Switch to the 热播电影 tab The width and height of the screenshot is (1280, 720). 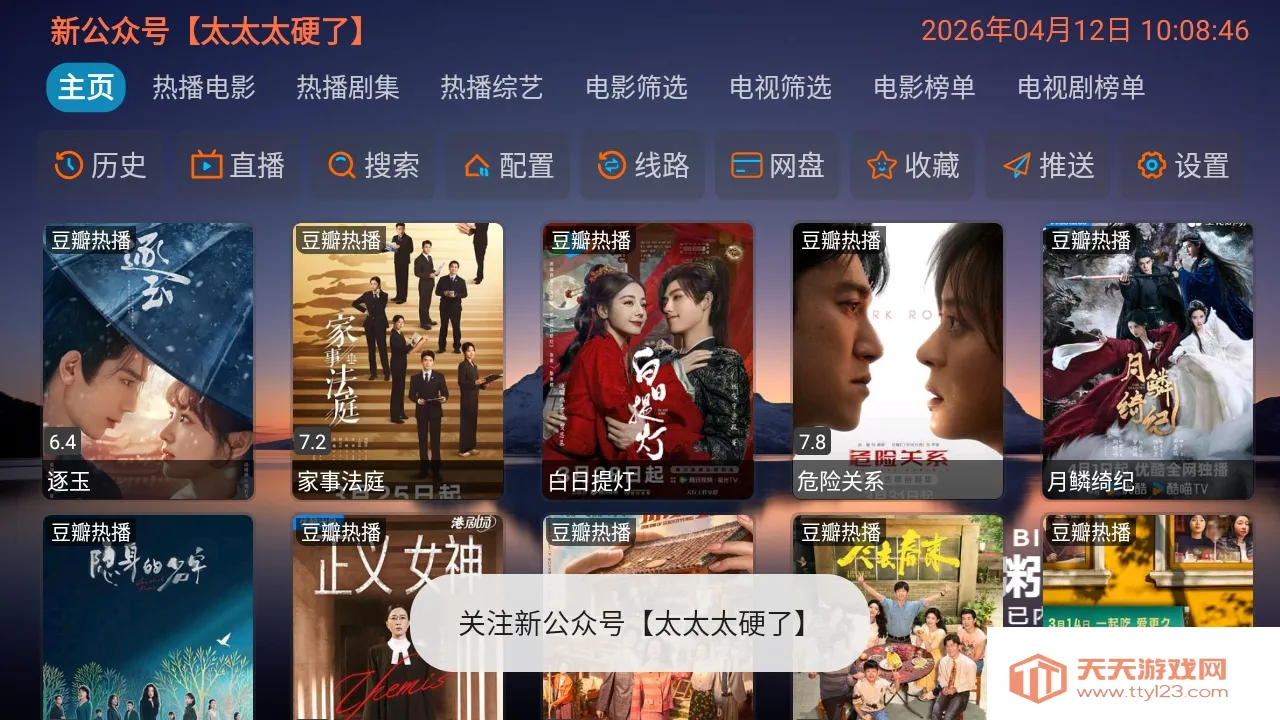pos(204,88)
